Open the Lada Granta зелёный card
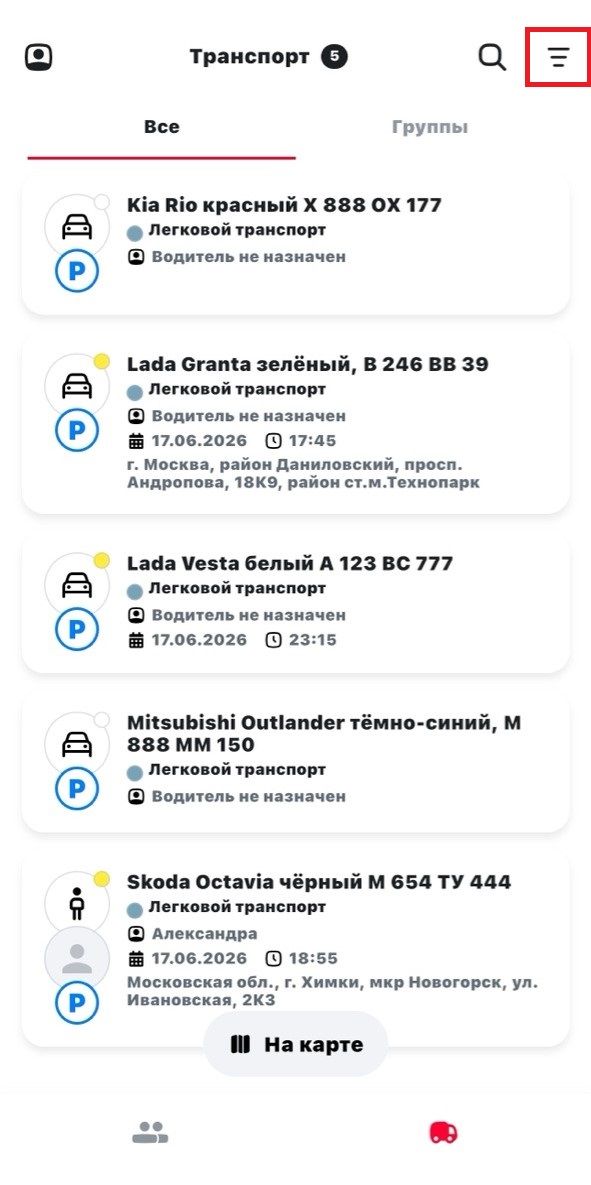Image resolution: width=591 pixels, height=1185 pixels. [296, 422]
